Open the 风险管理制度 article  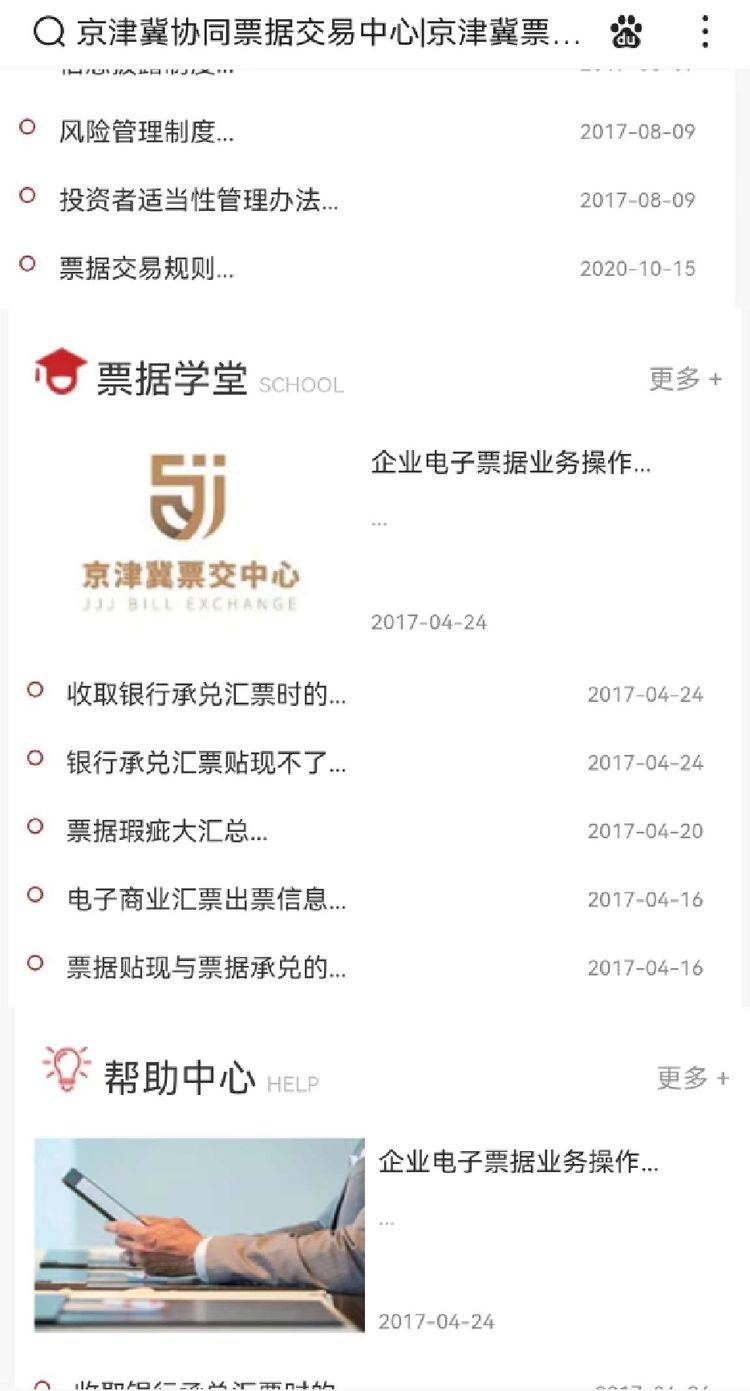pos(147,131)
